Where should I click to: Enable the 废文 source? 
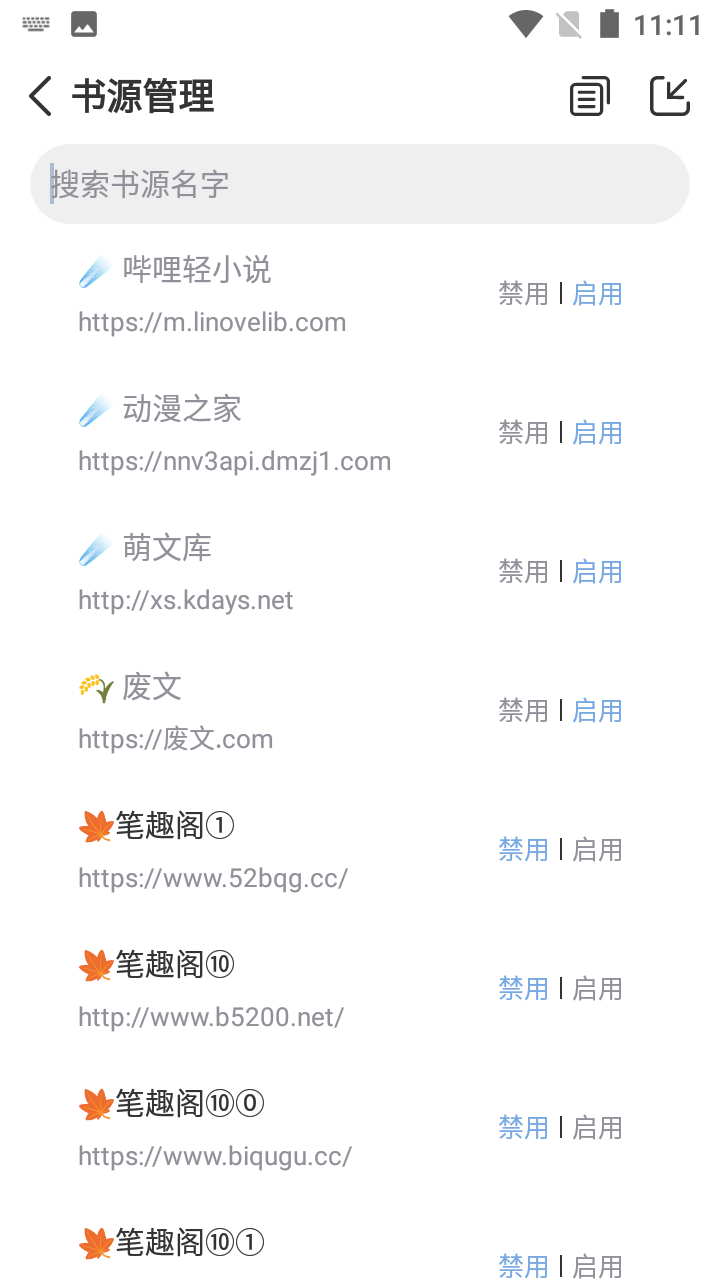click(x=597, y=711)
